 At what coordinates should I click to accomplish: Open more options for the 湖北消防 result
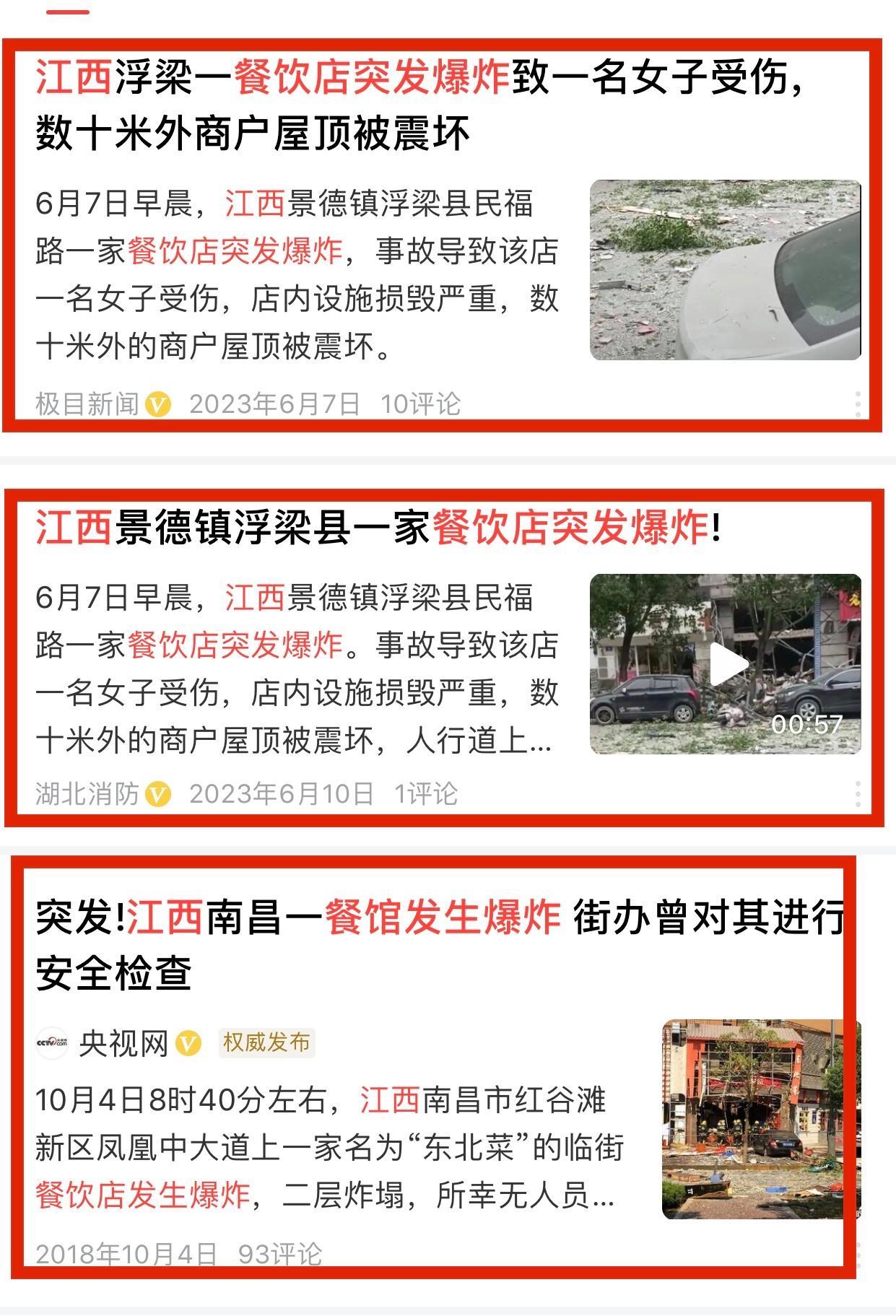click(x=858, y=794)
